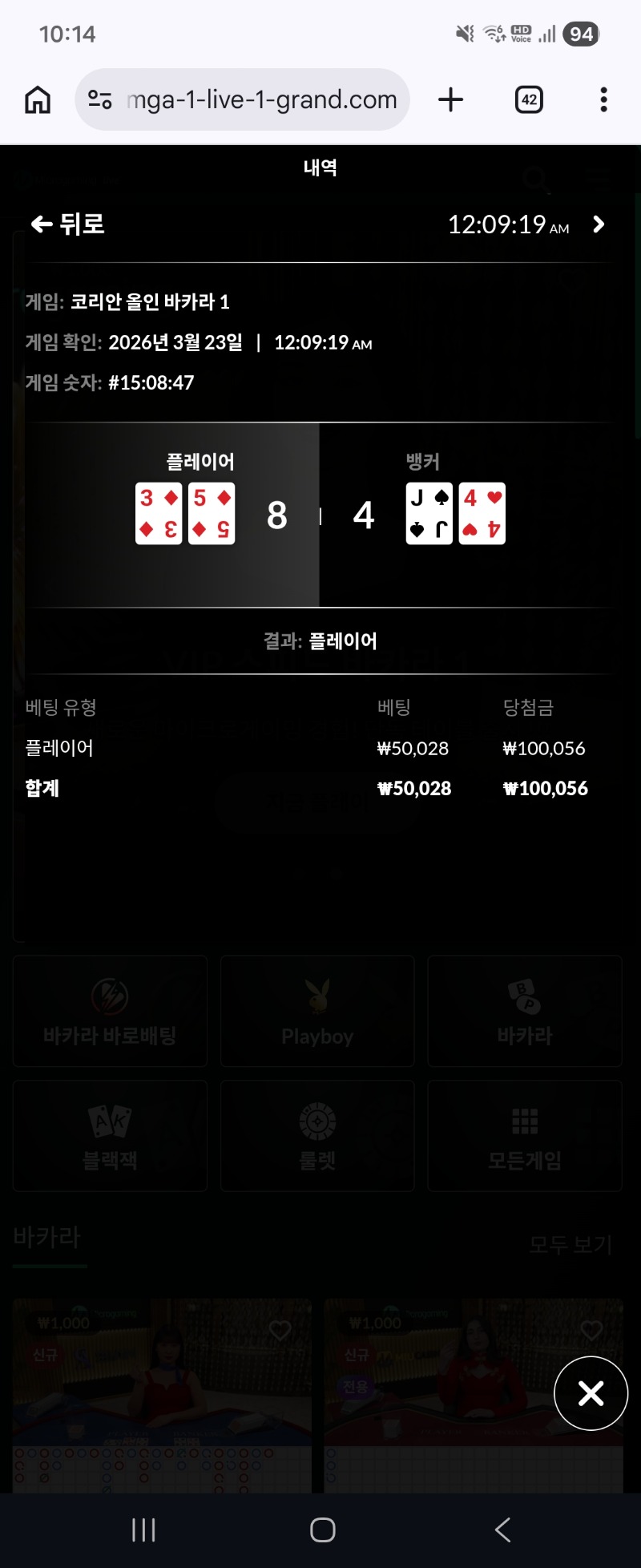Open the browser overflow menu
This screenshot has height=1568, width=641.
(x=603, y=100)
